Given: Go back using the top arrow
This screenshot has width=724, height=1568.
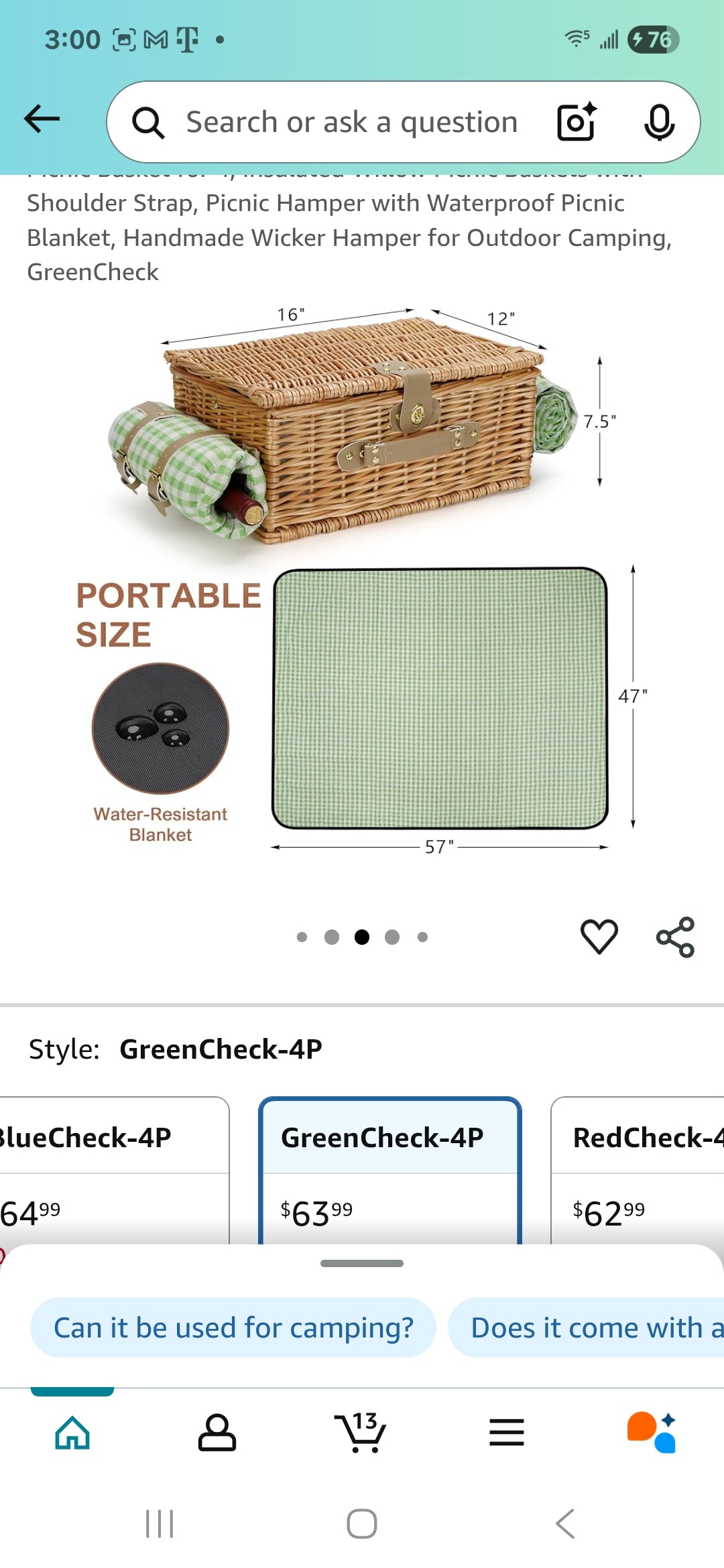Looking at the screenshot, I should coord(42,119).
